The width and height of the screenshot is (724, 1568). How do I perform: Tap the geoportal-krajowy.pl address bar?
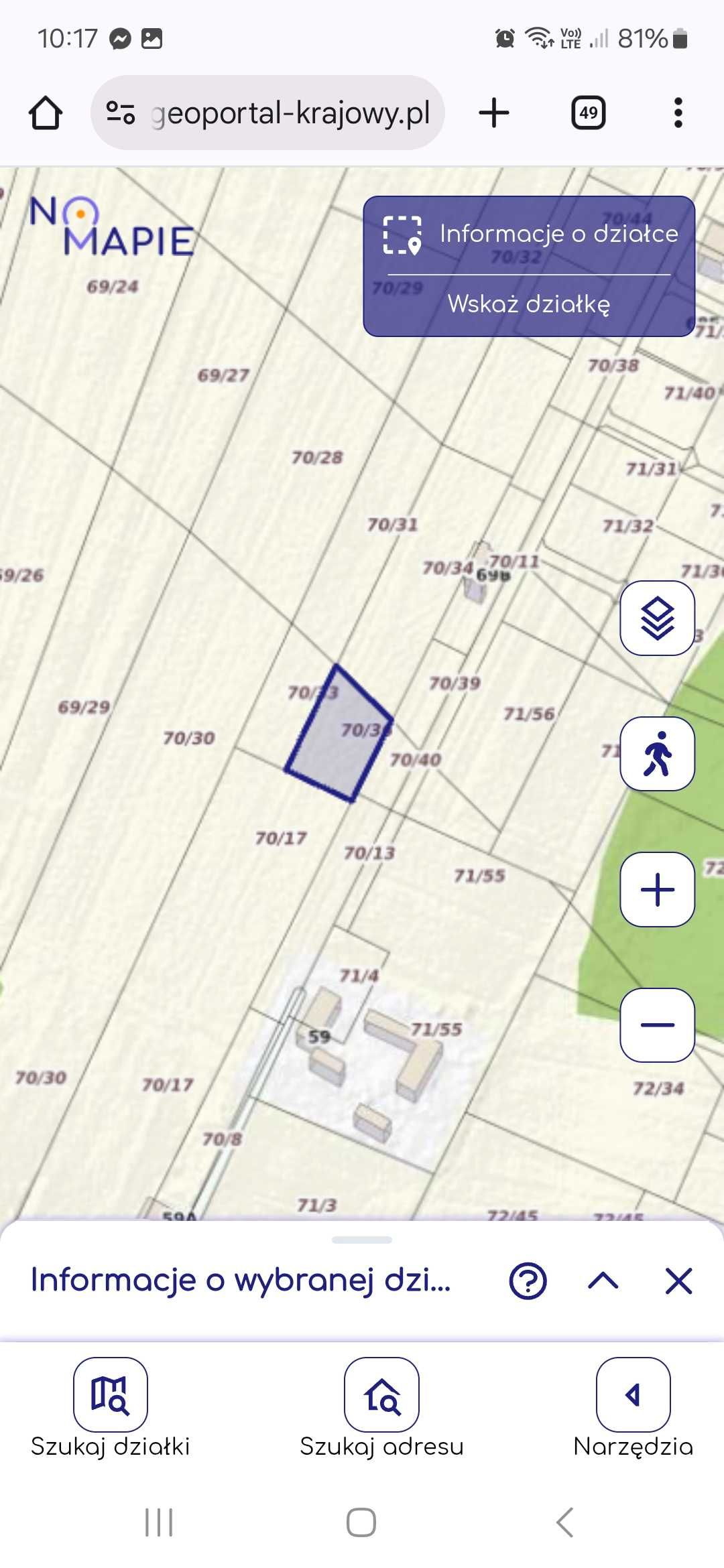pos(268,113)
